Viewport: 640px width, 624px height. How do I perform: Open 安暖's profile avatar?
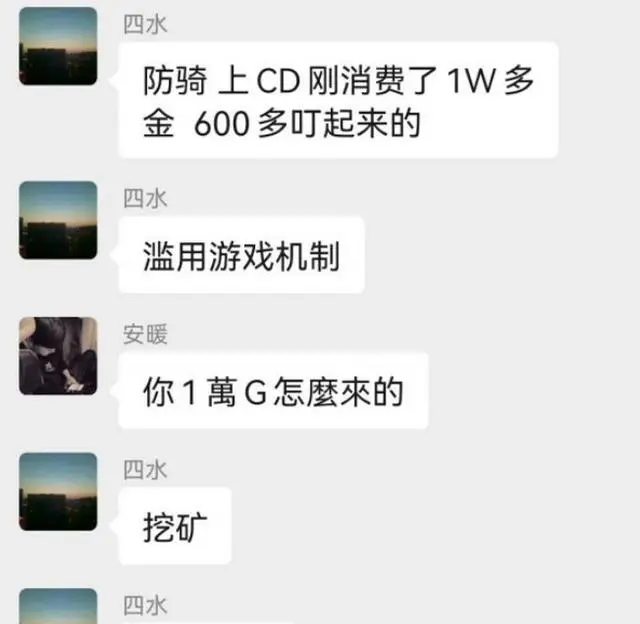59,356
